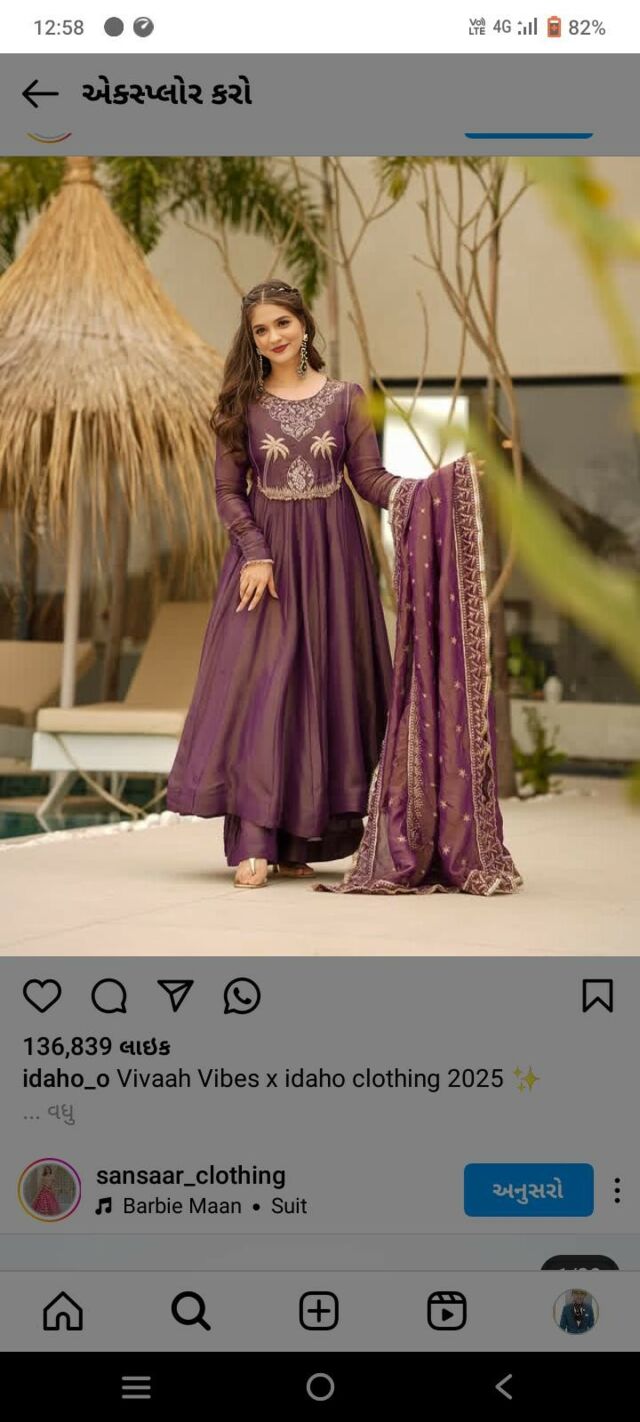Open comments on the idaho_o post
640x1422 pixels.
109,996
